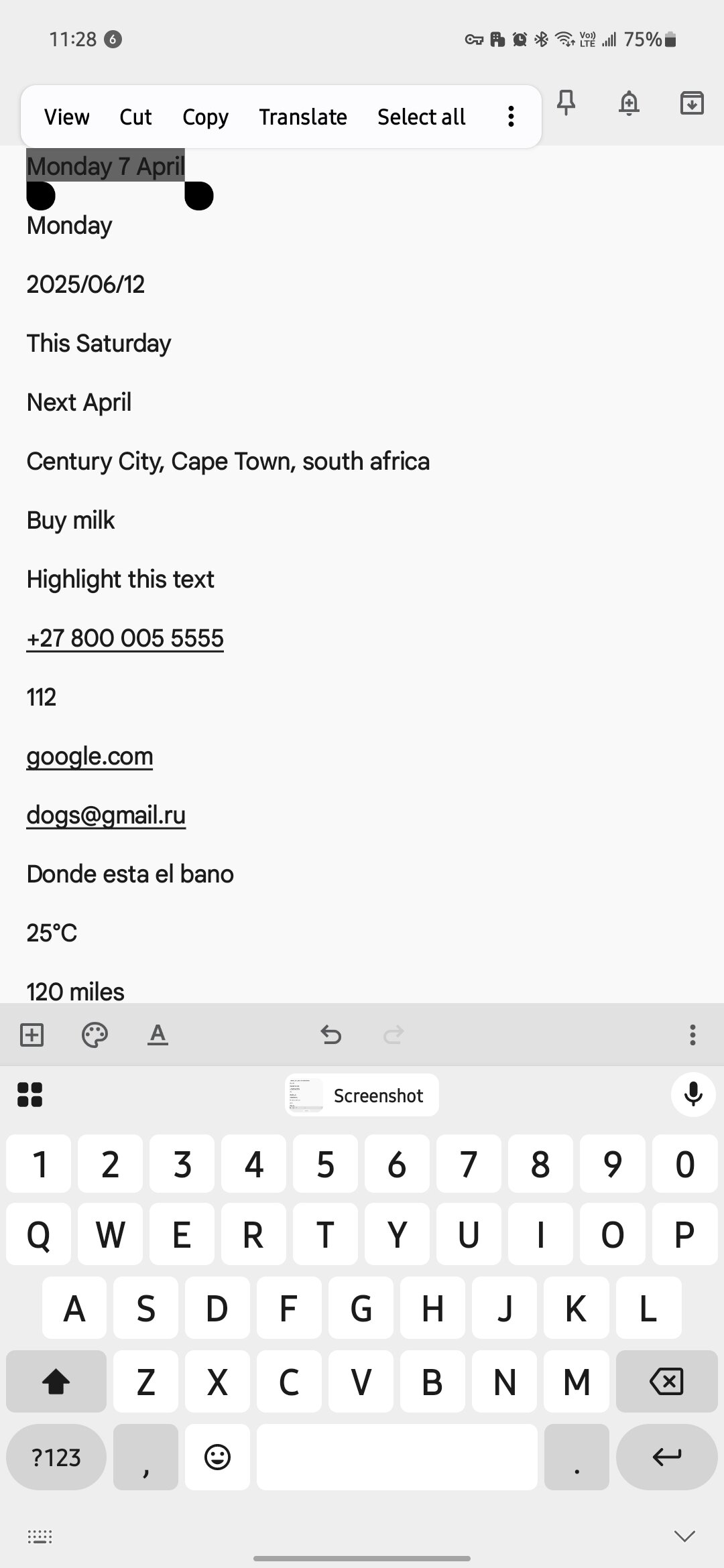This screenshot has width=724, height=1568.
Task: Paste the Screenshot clipboard suggestion
Action: pyautogui.click(x=362, y=1095)
